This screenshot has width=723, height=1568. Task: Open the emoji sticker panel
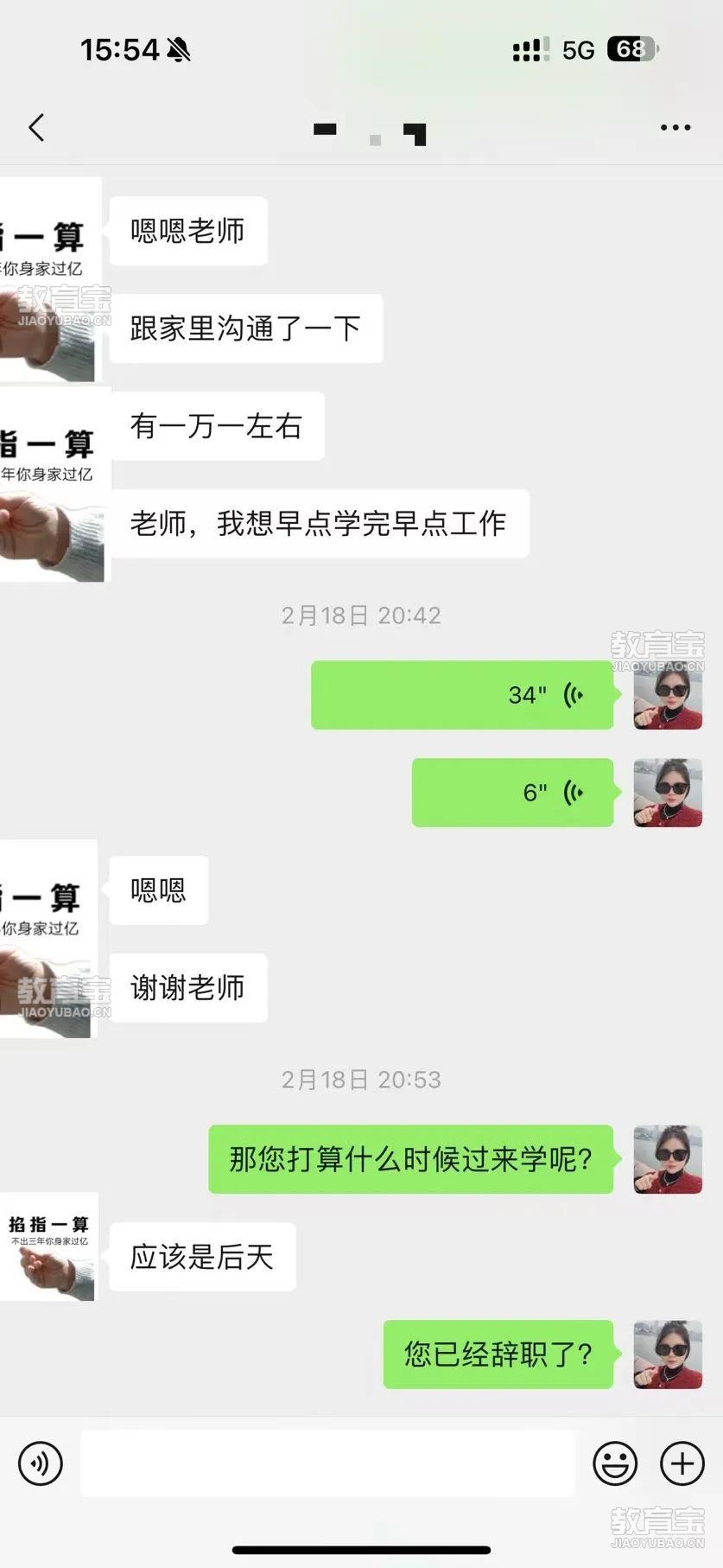615,1463
